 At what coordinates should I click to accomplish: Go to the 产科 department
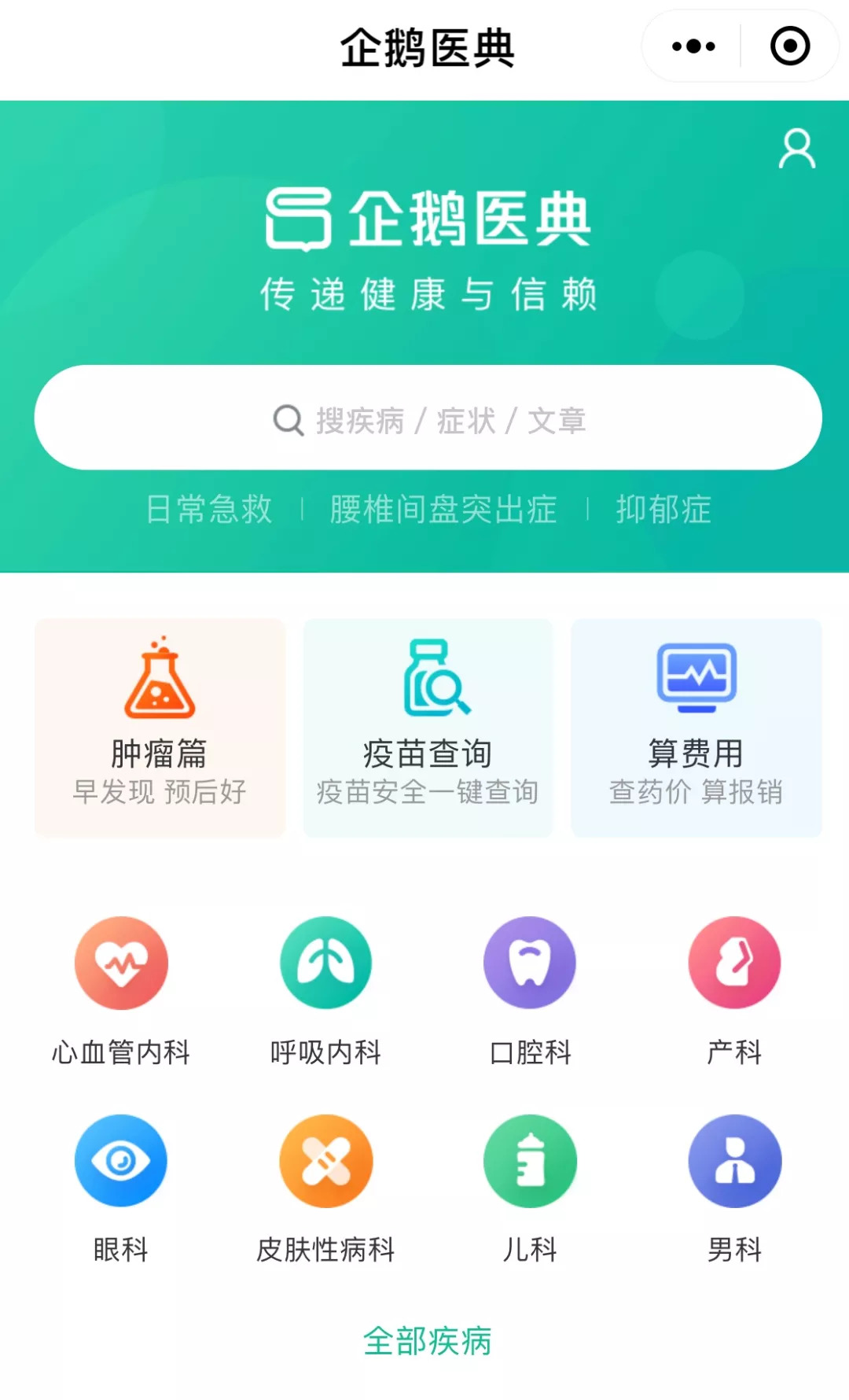[734, 988]
